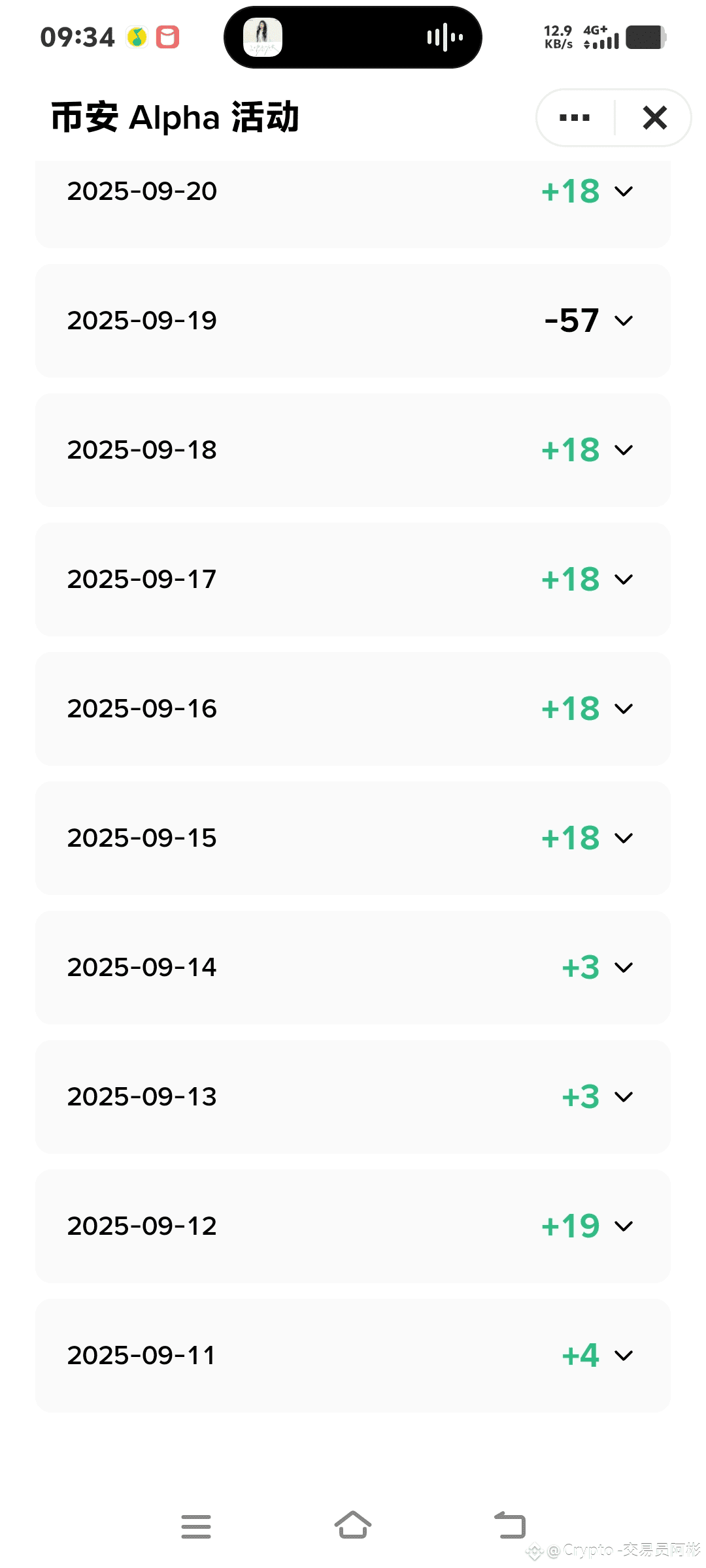This screenshot has height=1568, width=706.
Task: Expand the 2025-09-18 points entry
Action: click(353, 449)
